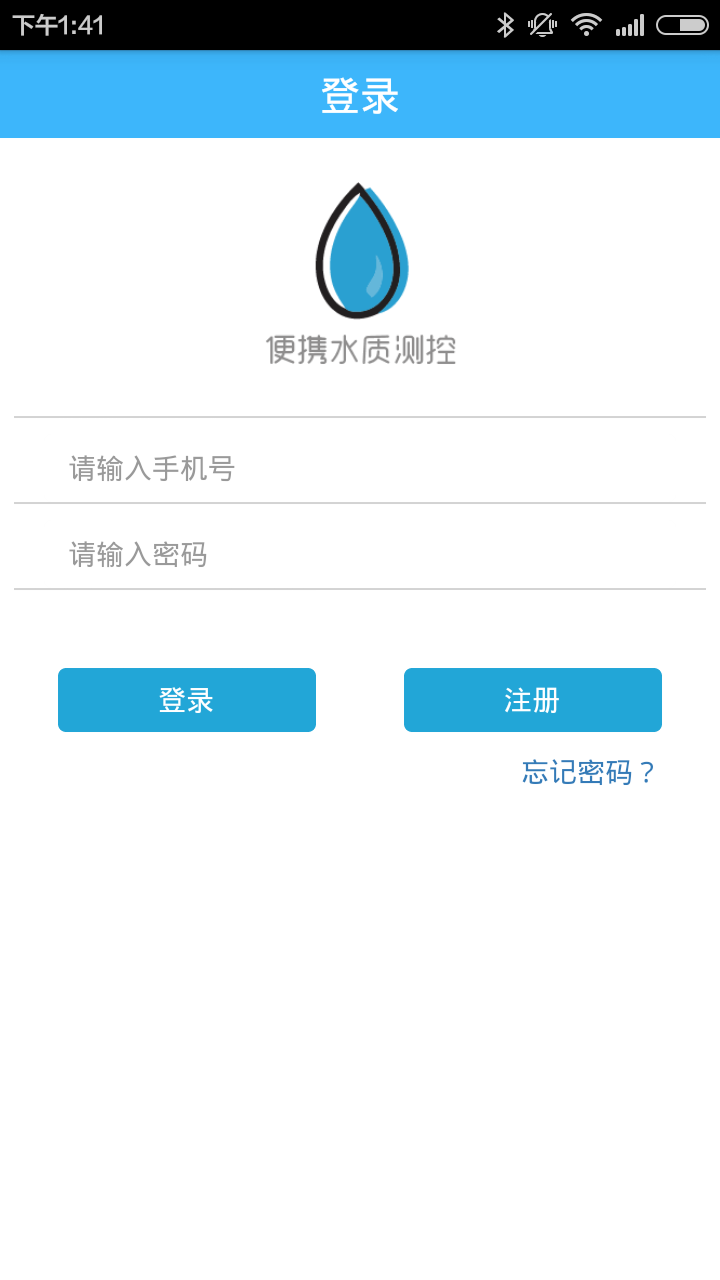Click the 登录 title in header bar
The image size is (720, 1280).
click(360, 93)
